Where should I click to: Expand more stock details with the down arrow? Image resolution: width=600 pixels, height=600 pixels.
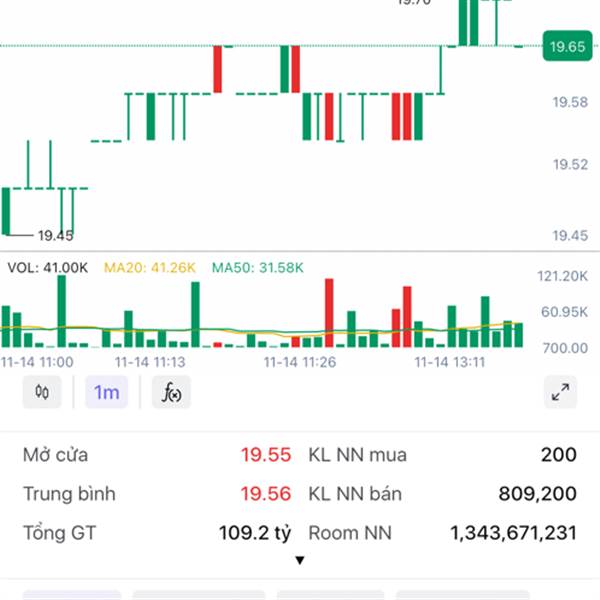coord(299,560)
